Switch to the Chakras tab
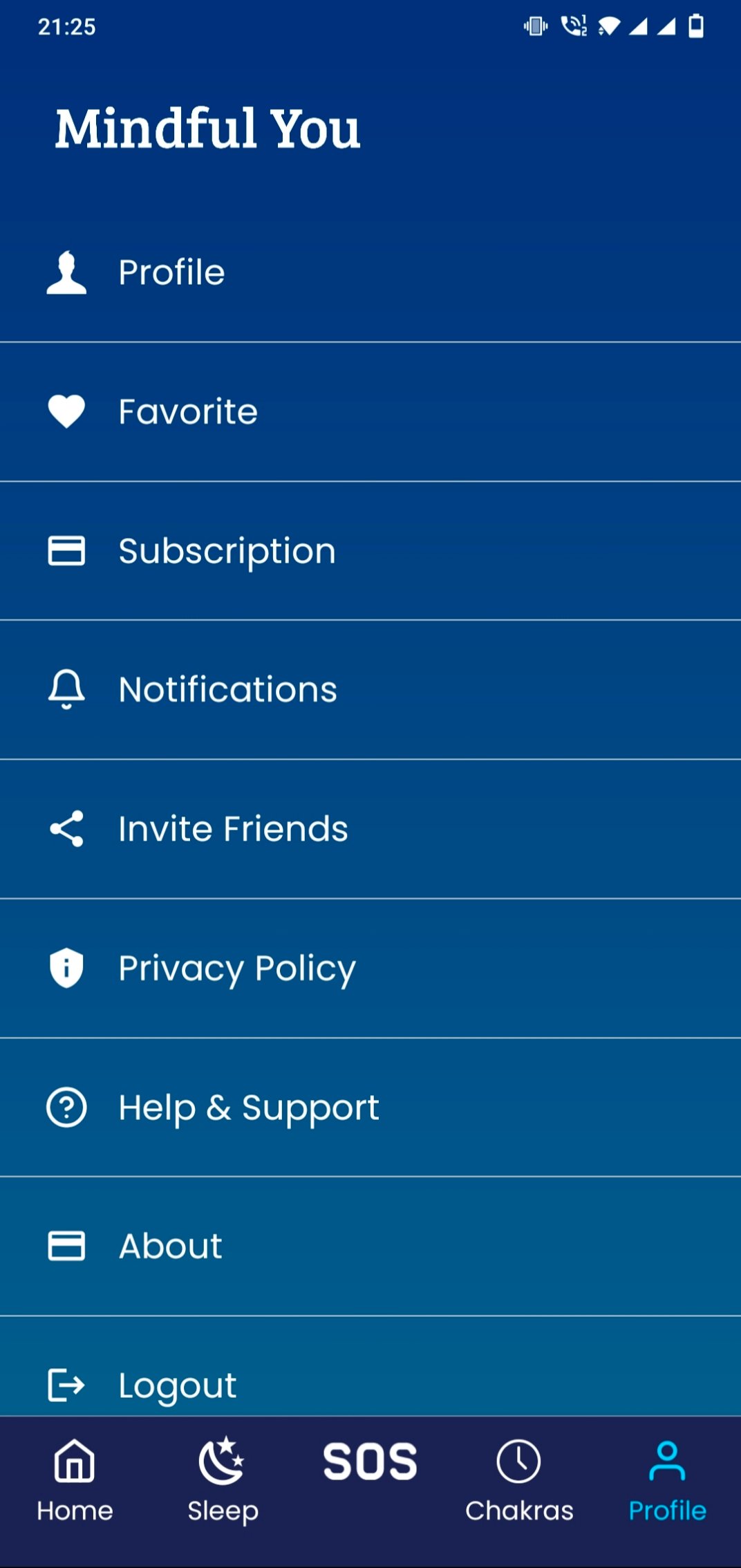 [519, 1481]
